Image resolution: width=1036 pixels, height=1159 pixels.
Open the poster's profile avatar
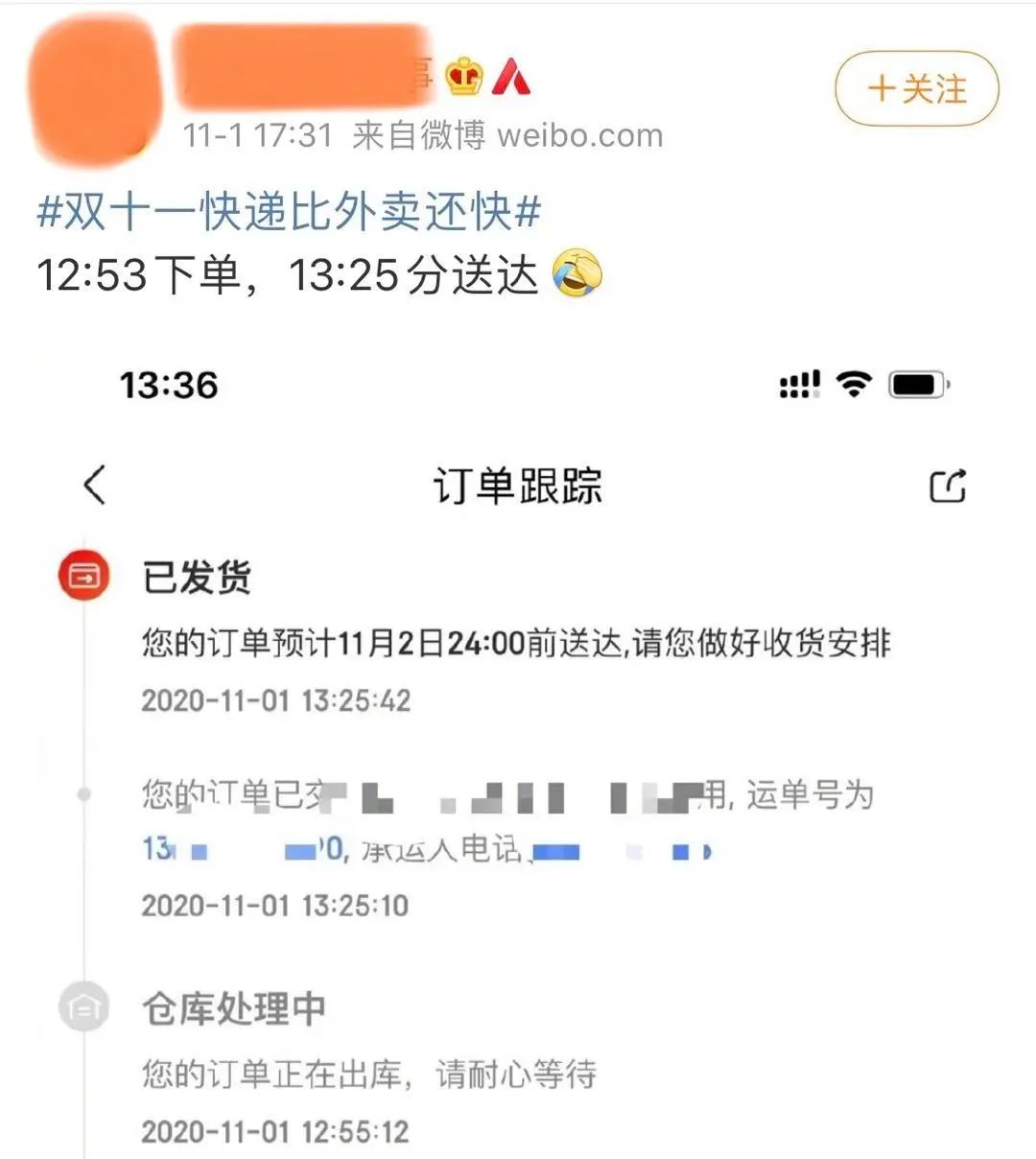point(94,91)
